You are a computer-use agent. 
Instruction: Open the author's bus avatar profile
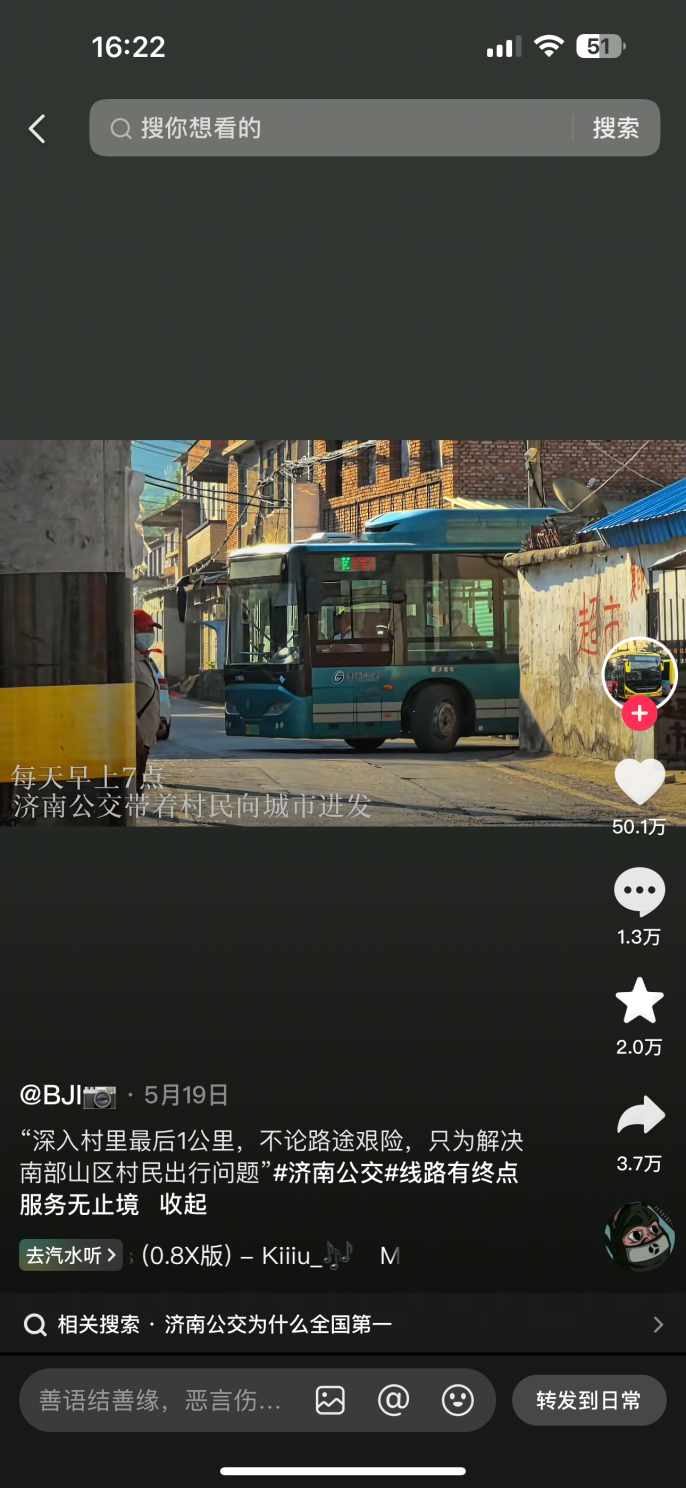pos(640,674)
